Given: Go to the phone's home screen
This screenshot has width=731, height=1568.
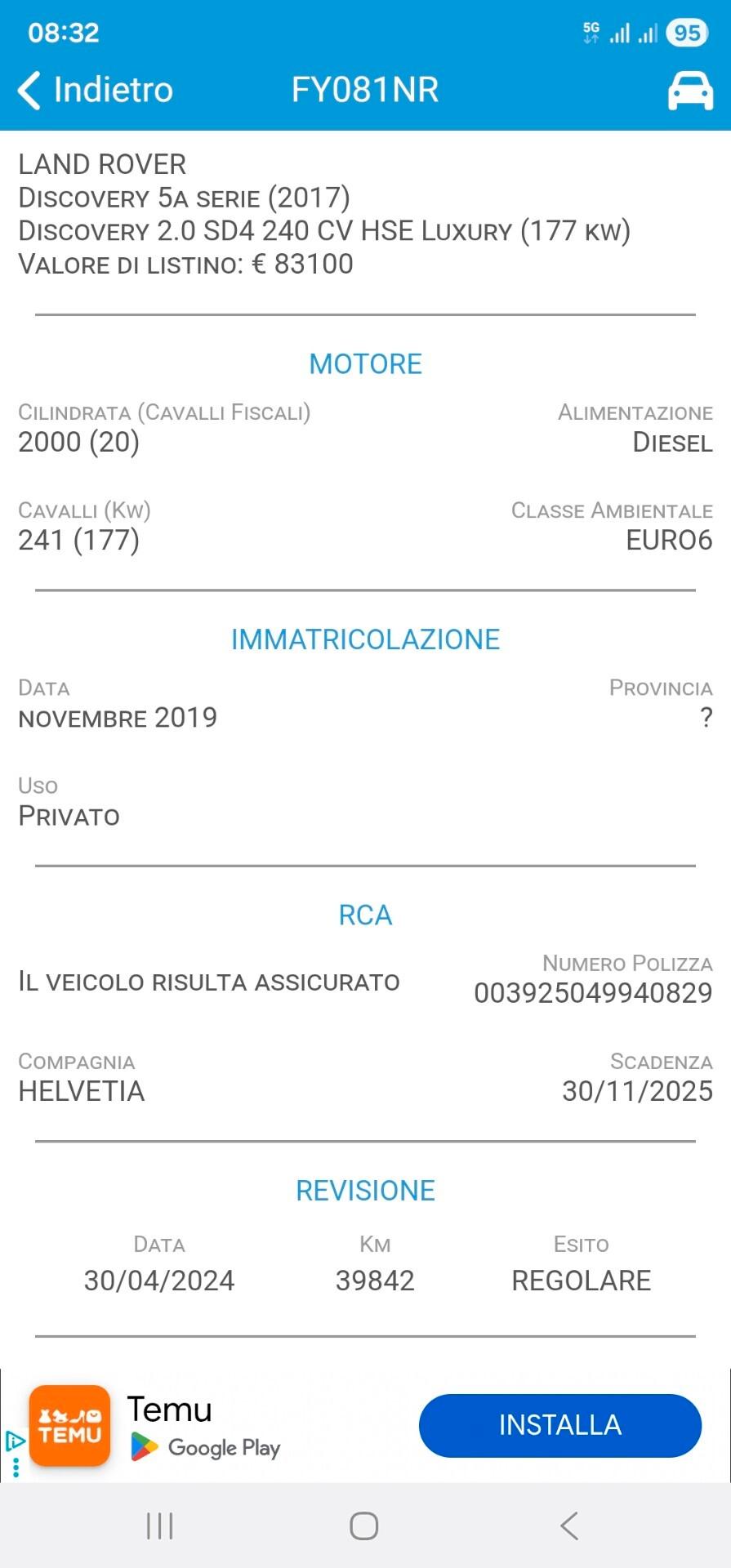Looking at the screenshot, I should click(364, 1526).
